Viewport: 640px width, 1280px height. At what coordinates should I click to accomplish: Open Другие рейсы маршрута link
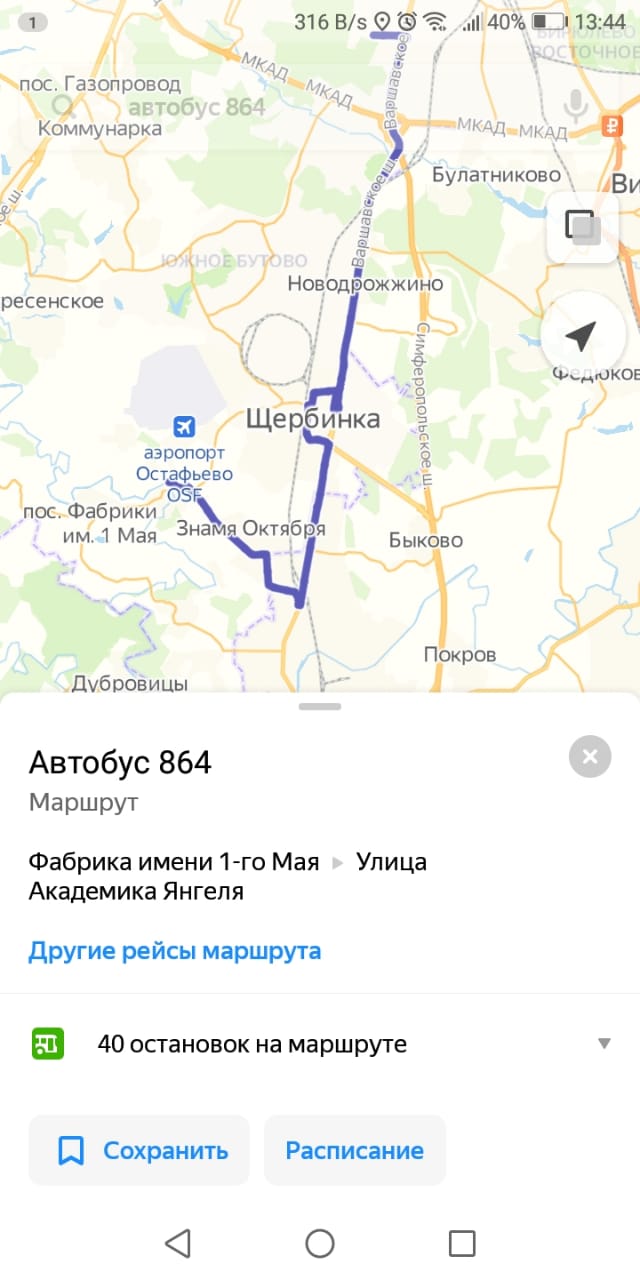point(175,950)
